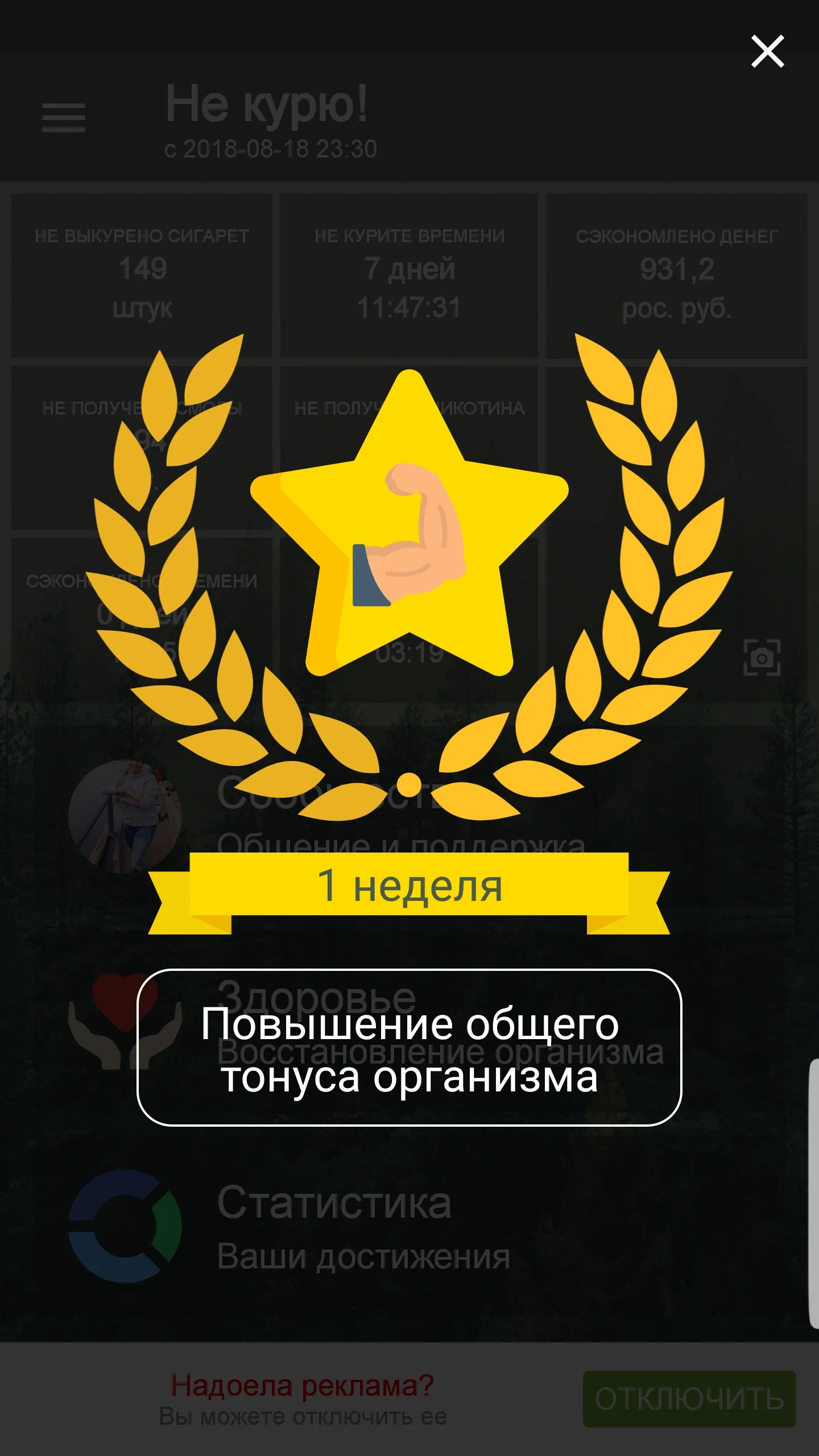Tap the СЭКОНОМЛЕНО ДЕНЕГ savings tile

click(677, 273)
